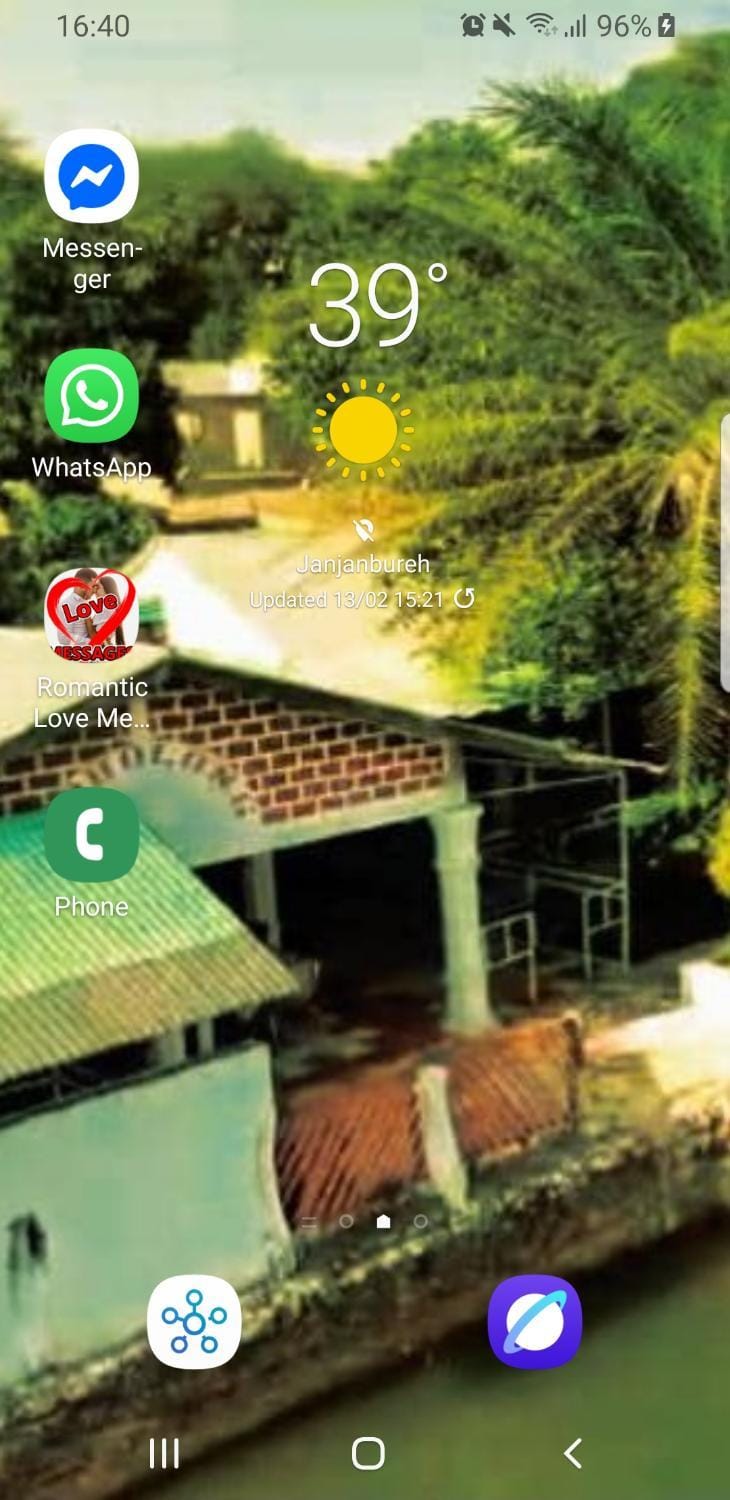The width and height of the screenshot is (730, 1500).
Task: Launch WhatsApp
Action: tap(91, 396)
